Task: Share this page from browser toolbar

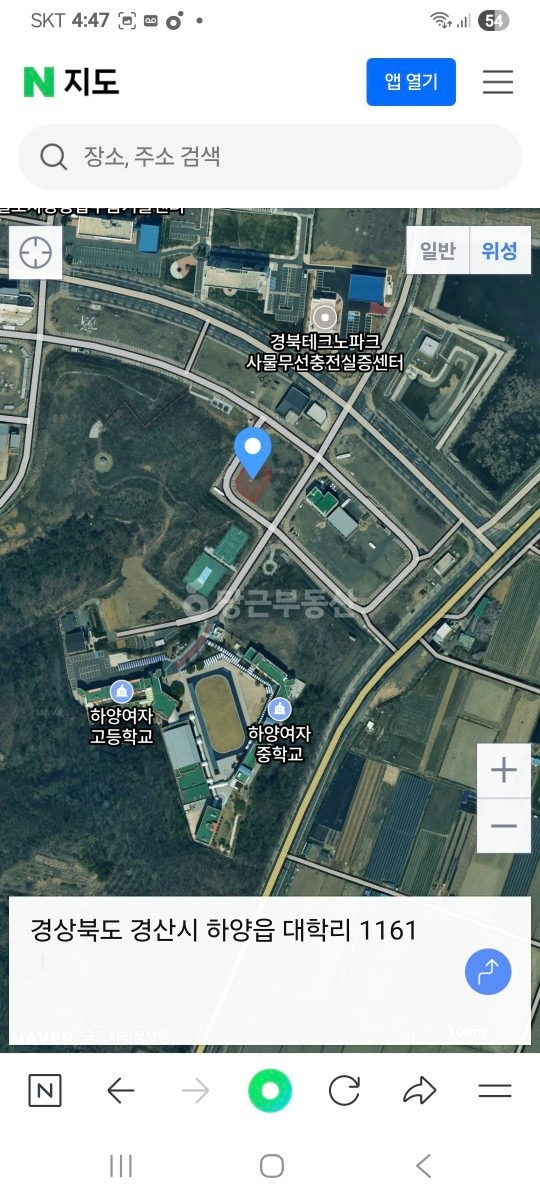Action: (419, 1091)
